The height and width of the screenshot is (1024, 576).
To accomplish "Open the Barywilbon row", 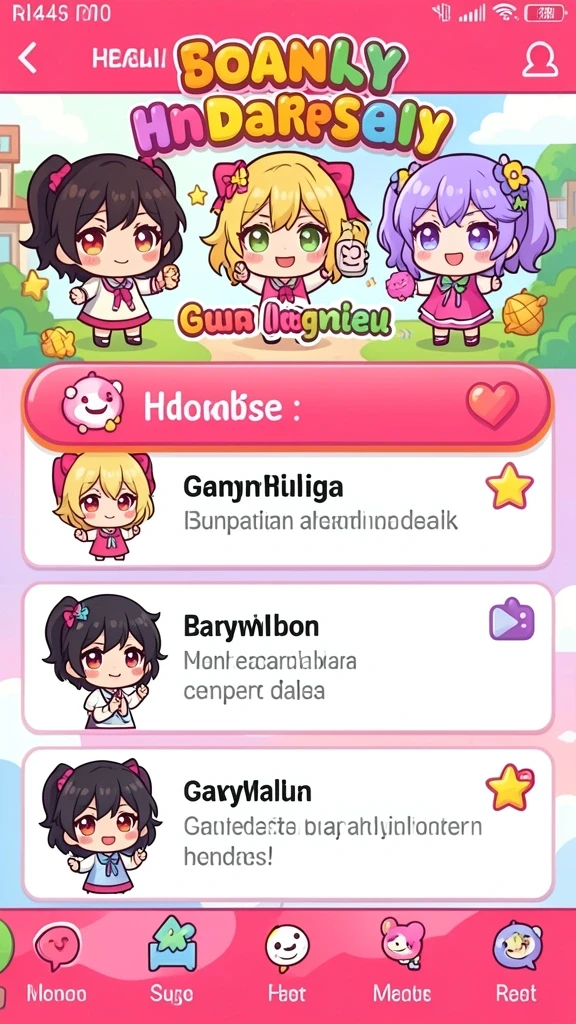I will [288, 658].
